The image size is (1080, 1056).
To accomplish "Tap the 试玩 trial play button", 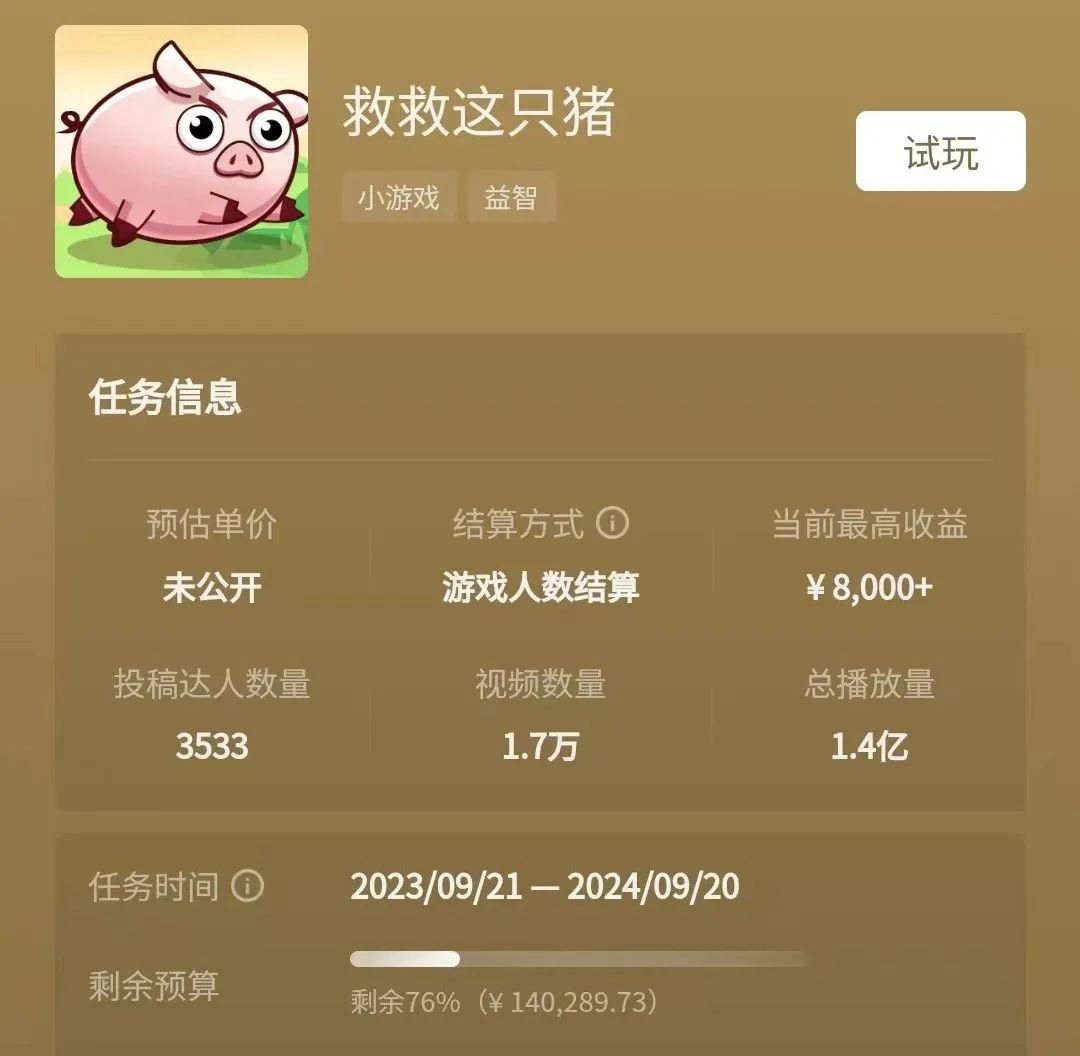I will (940, 151).
